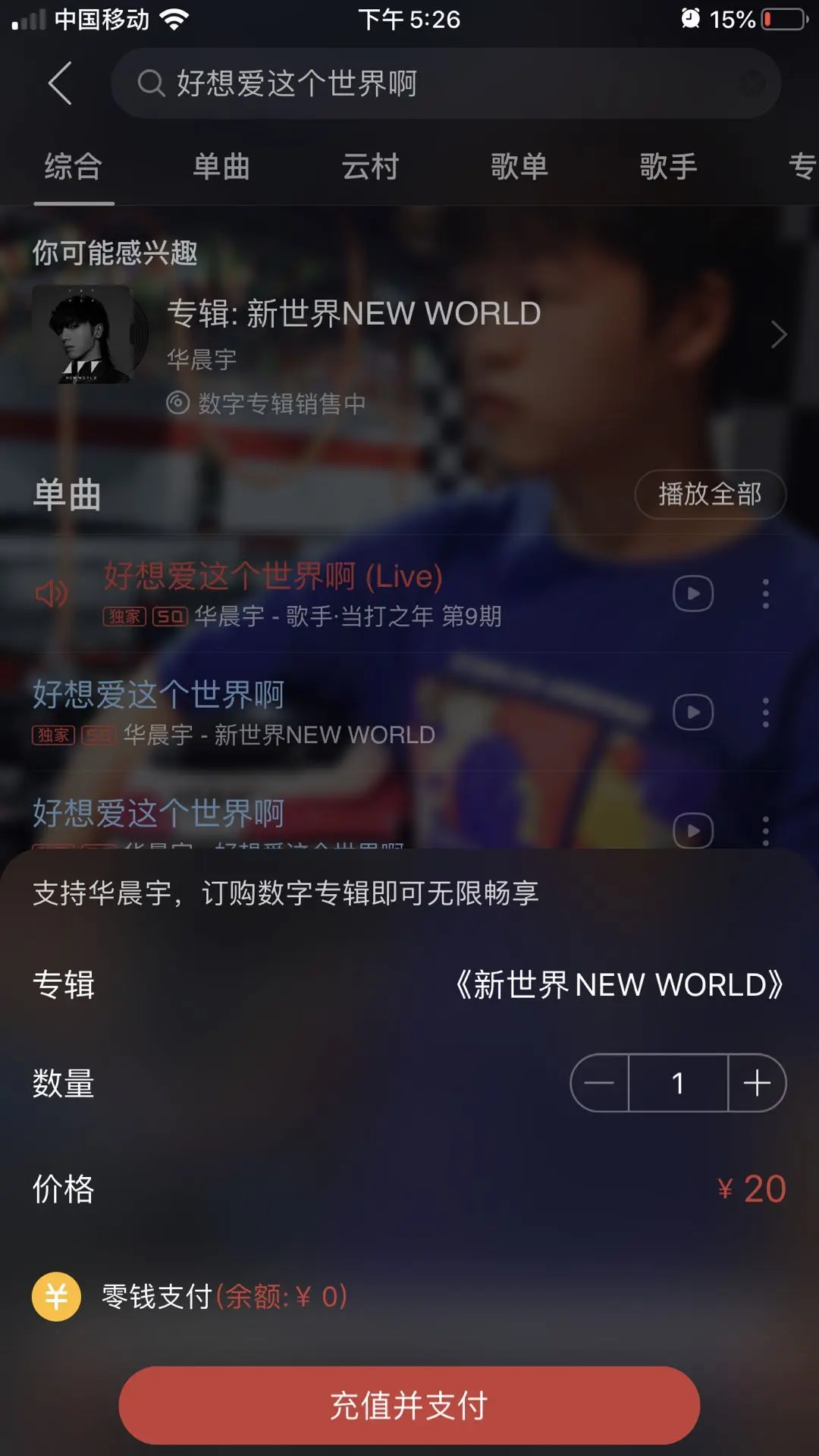Switch to the 歌手 tab
This screenshot has height=1456, width=819.
click(x=668, y=167)
